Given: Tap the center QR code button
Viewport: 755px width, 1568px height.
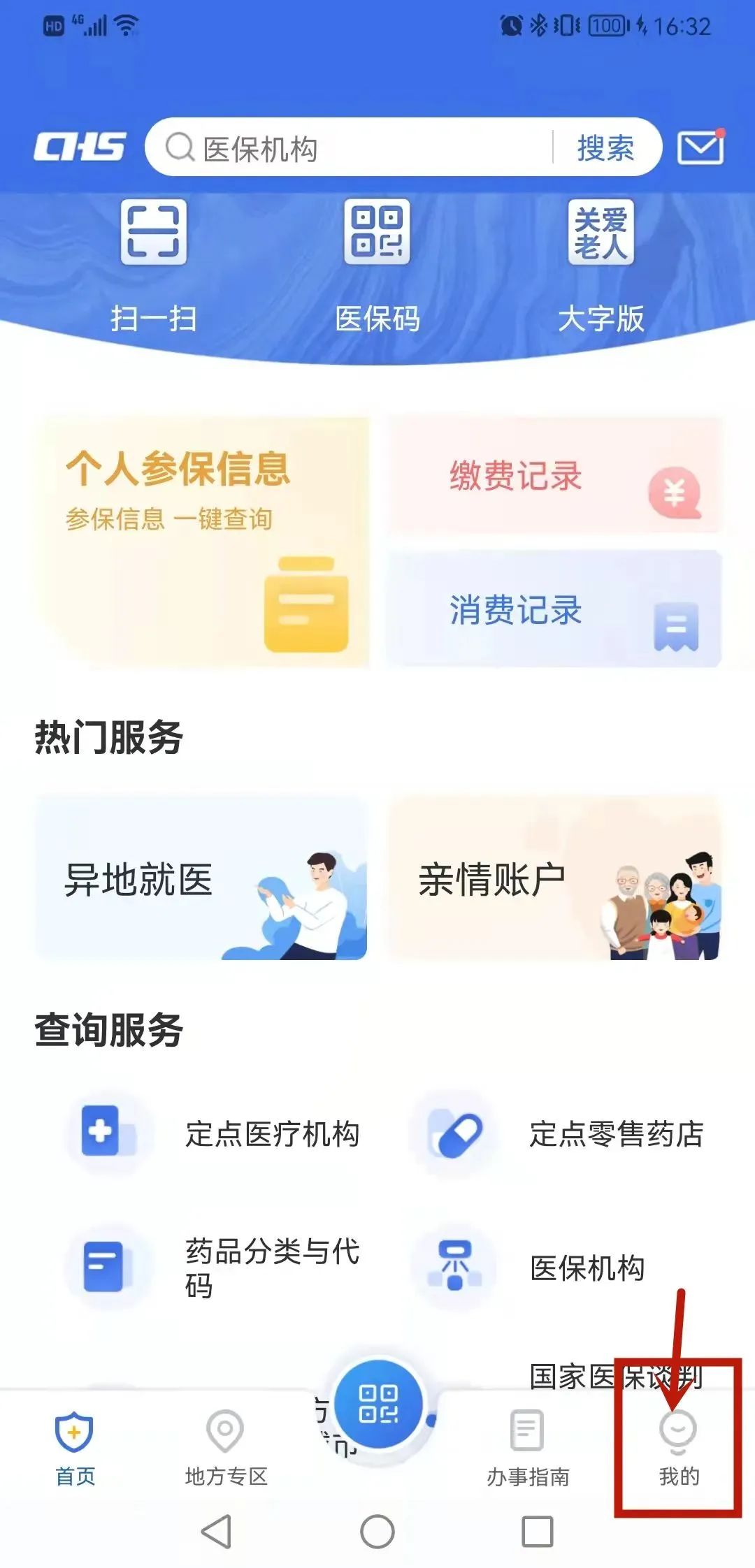Looking at the screenshot, I should (x=378, y=1404).
